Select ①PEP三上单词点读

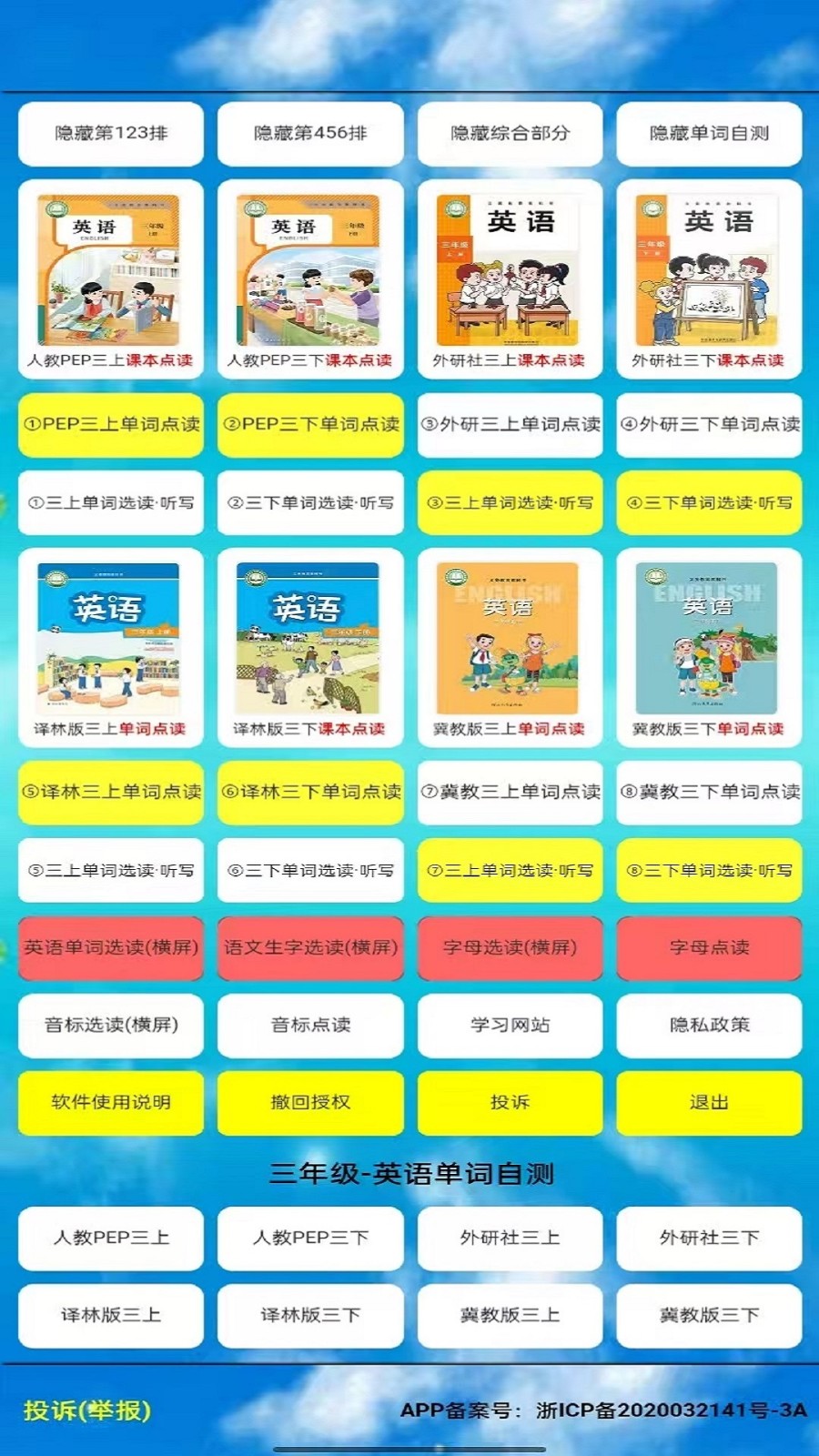click(x=110, y=424)
